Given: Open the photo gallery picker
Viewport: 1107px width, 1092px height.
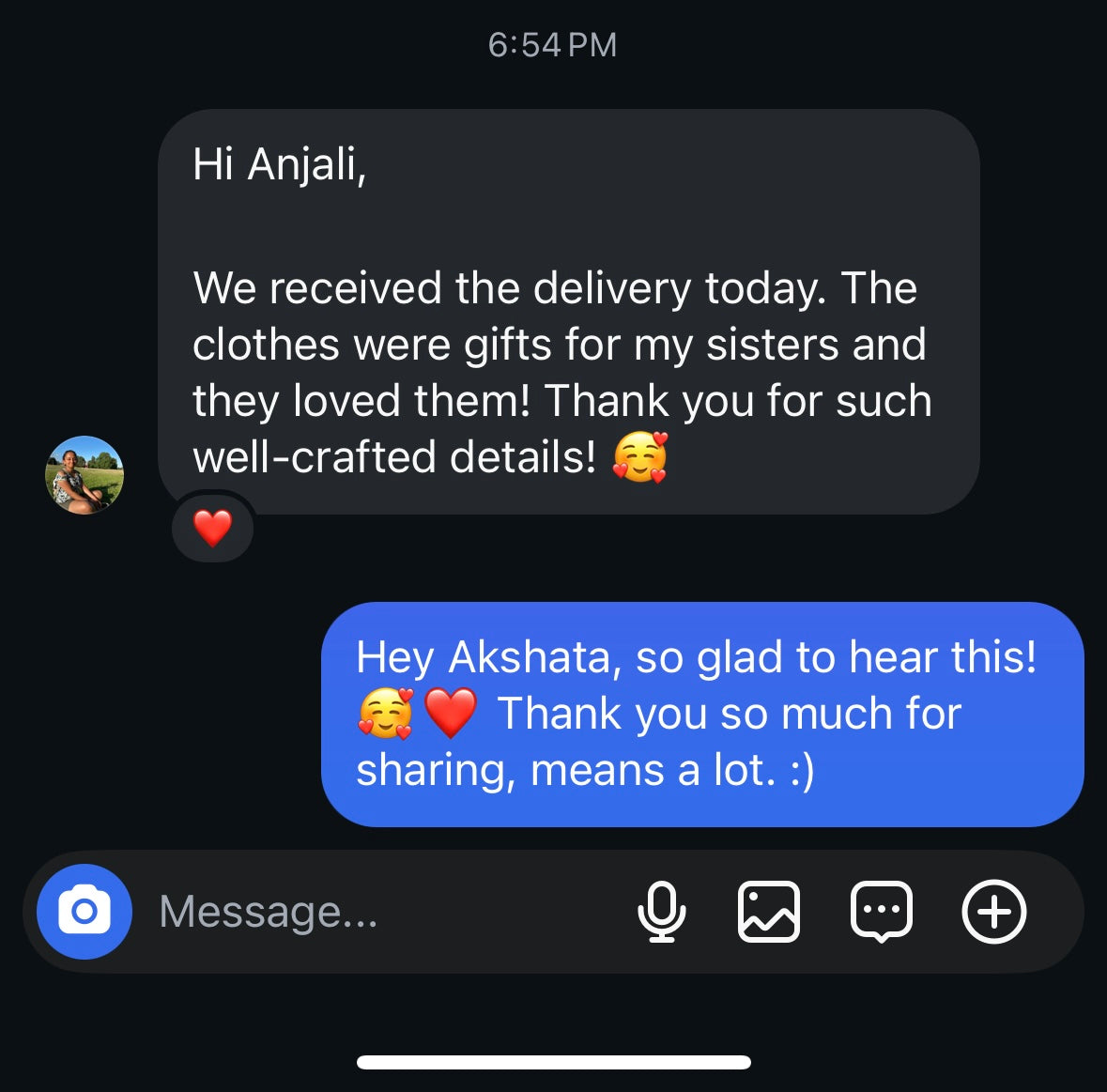Looking at the screenshot, I should (769, 912).
